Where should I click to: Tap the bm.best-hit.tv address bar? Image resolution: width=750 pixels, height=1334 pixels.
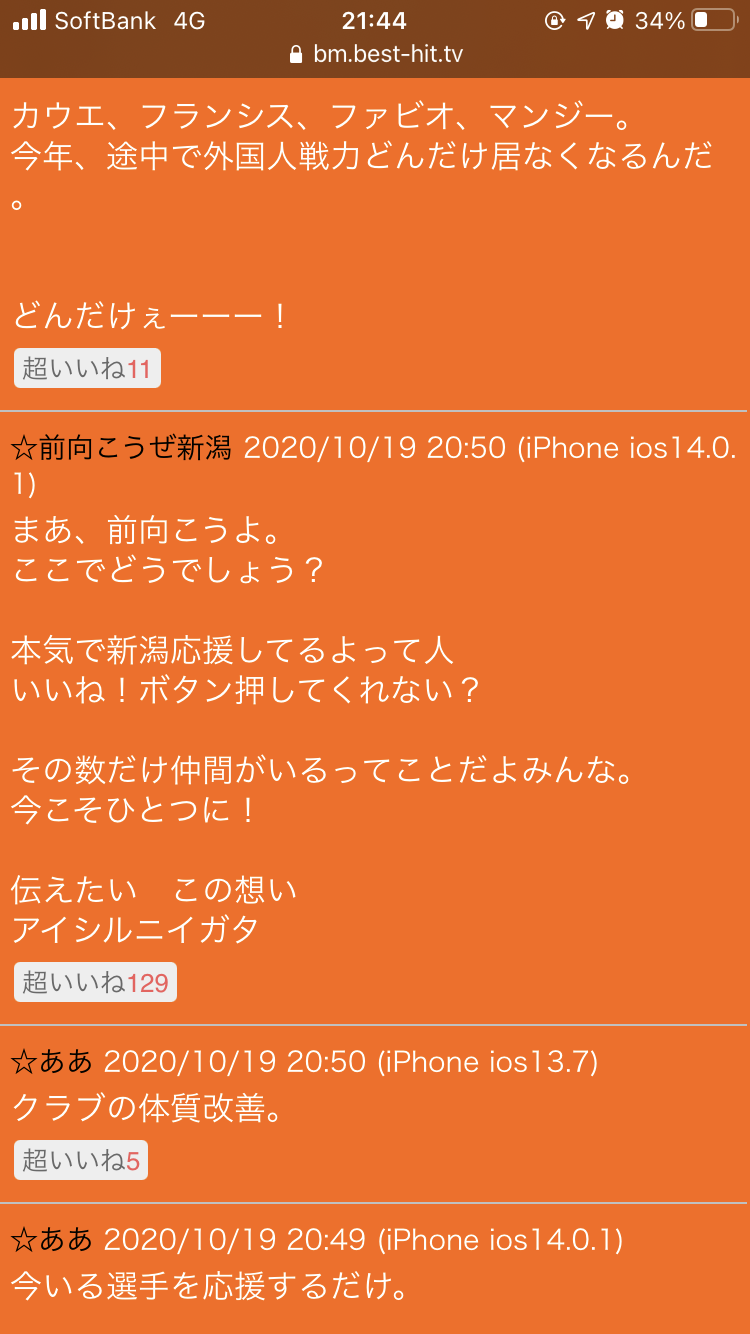375,54
